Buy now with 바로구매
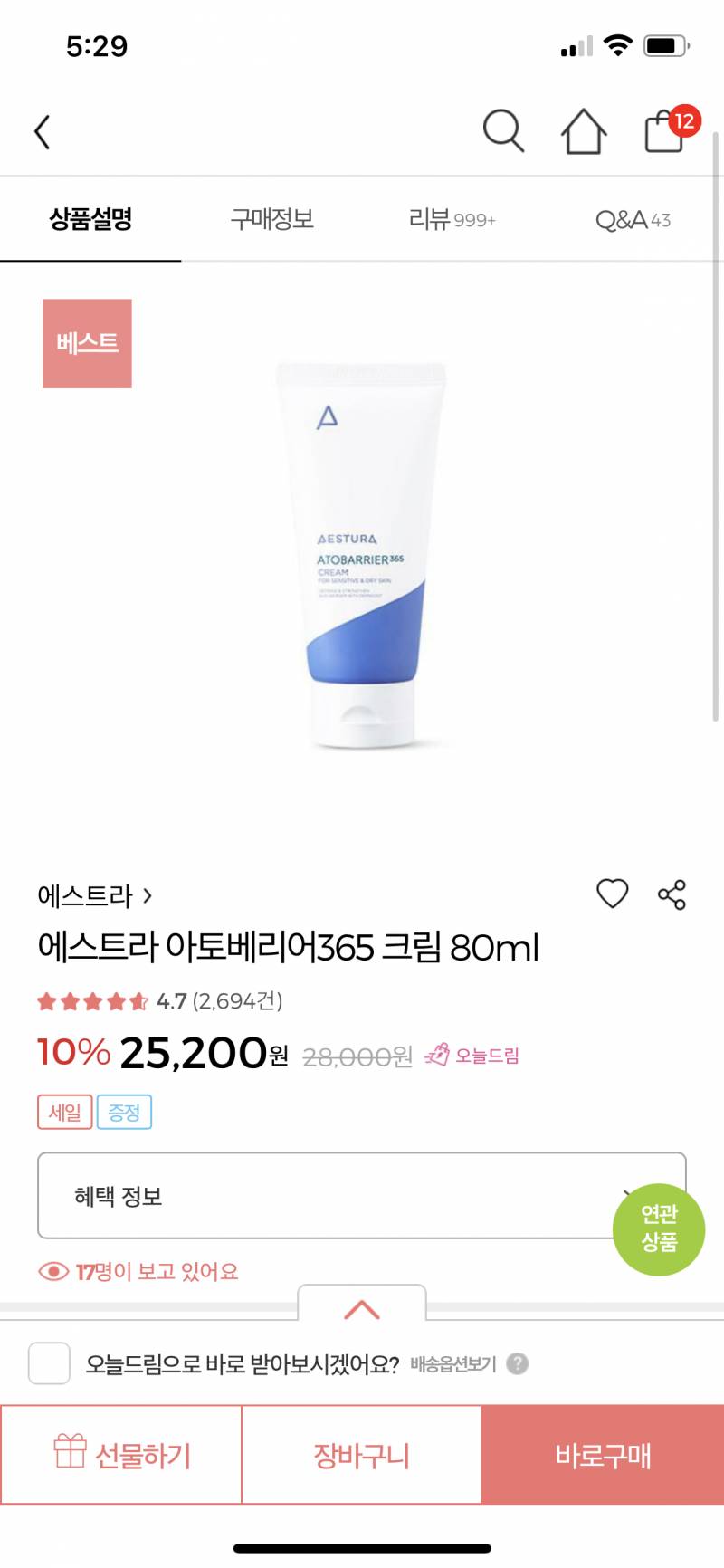Image resolution: width=724 pixels, height=1568 pixels. (x=603, y=1455)
